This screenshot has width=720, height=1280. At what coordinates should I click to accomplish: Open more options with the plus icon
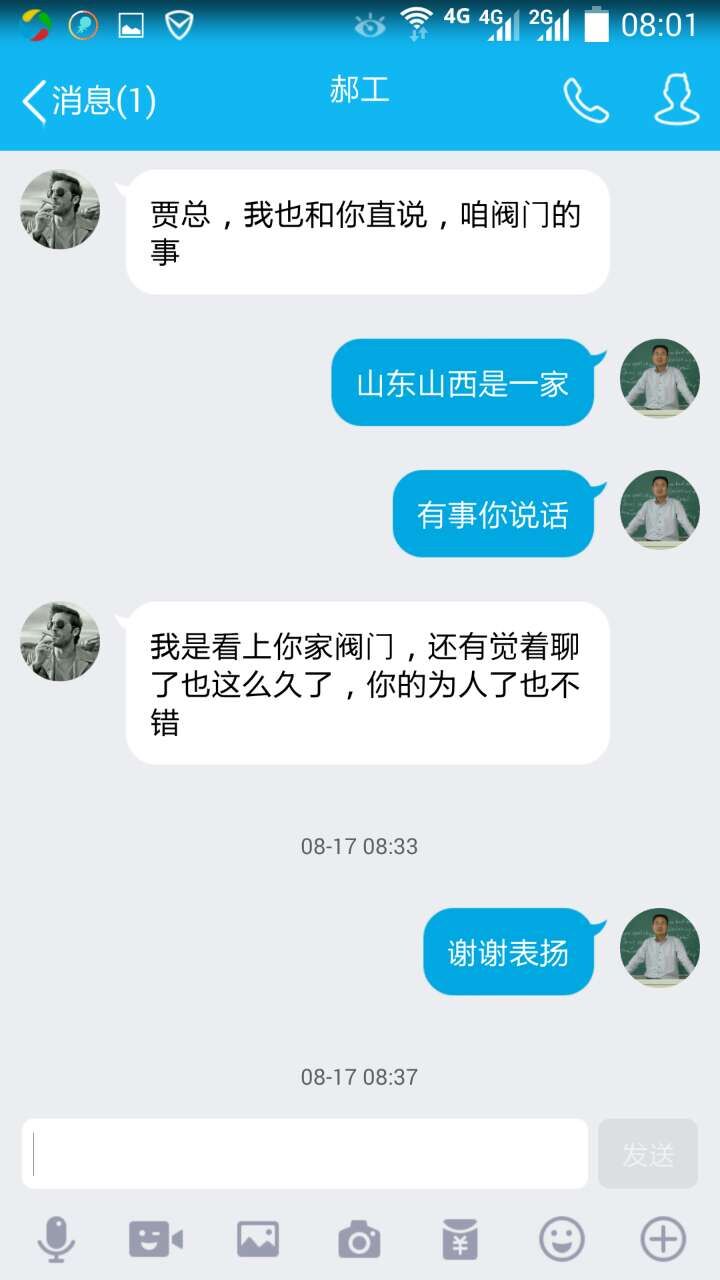[662, 1237]
